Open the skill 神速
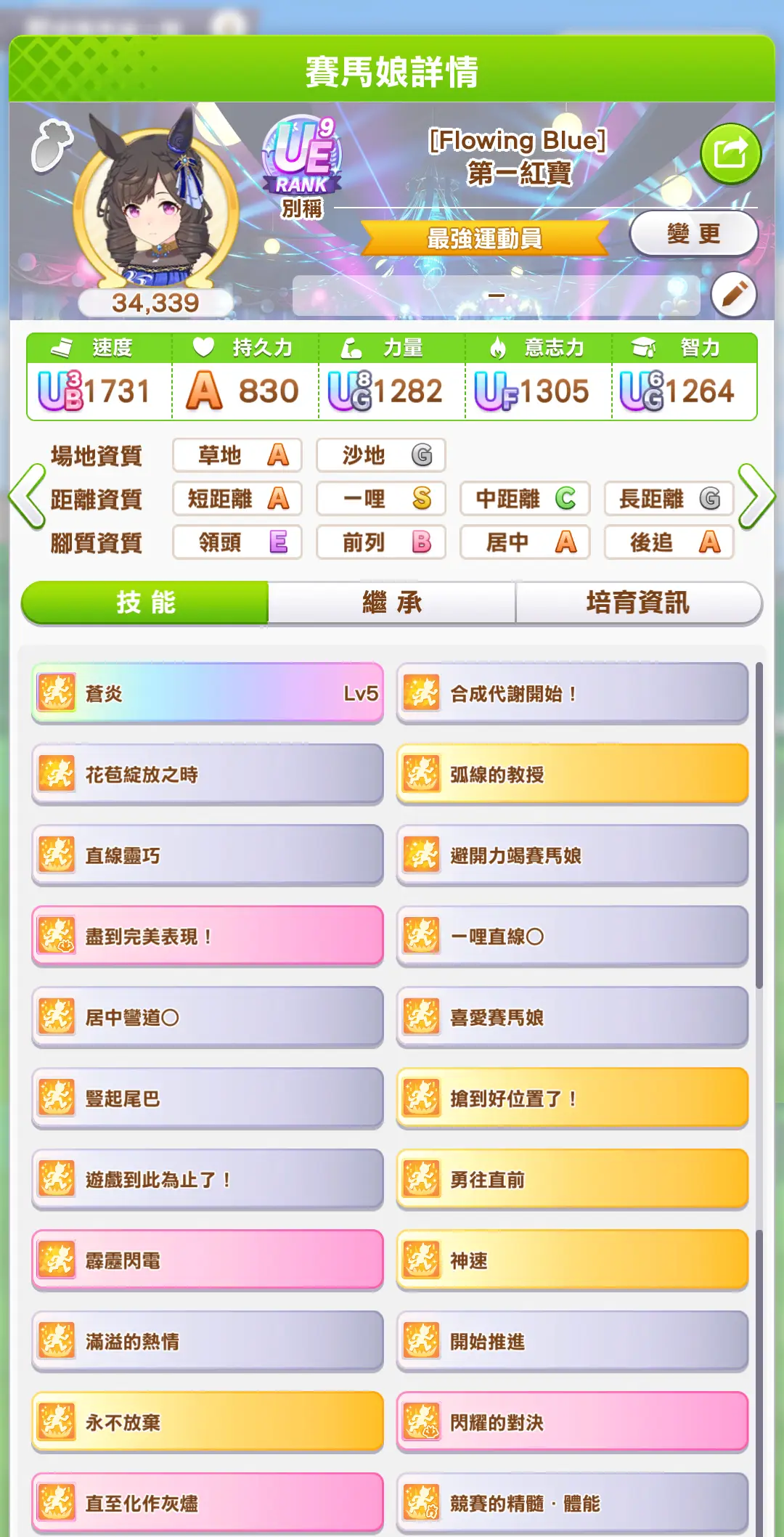784x1537 pixels. tap(572, 1260)
